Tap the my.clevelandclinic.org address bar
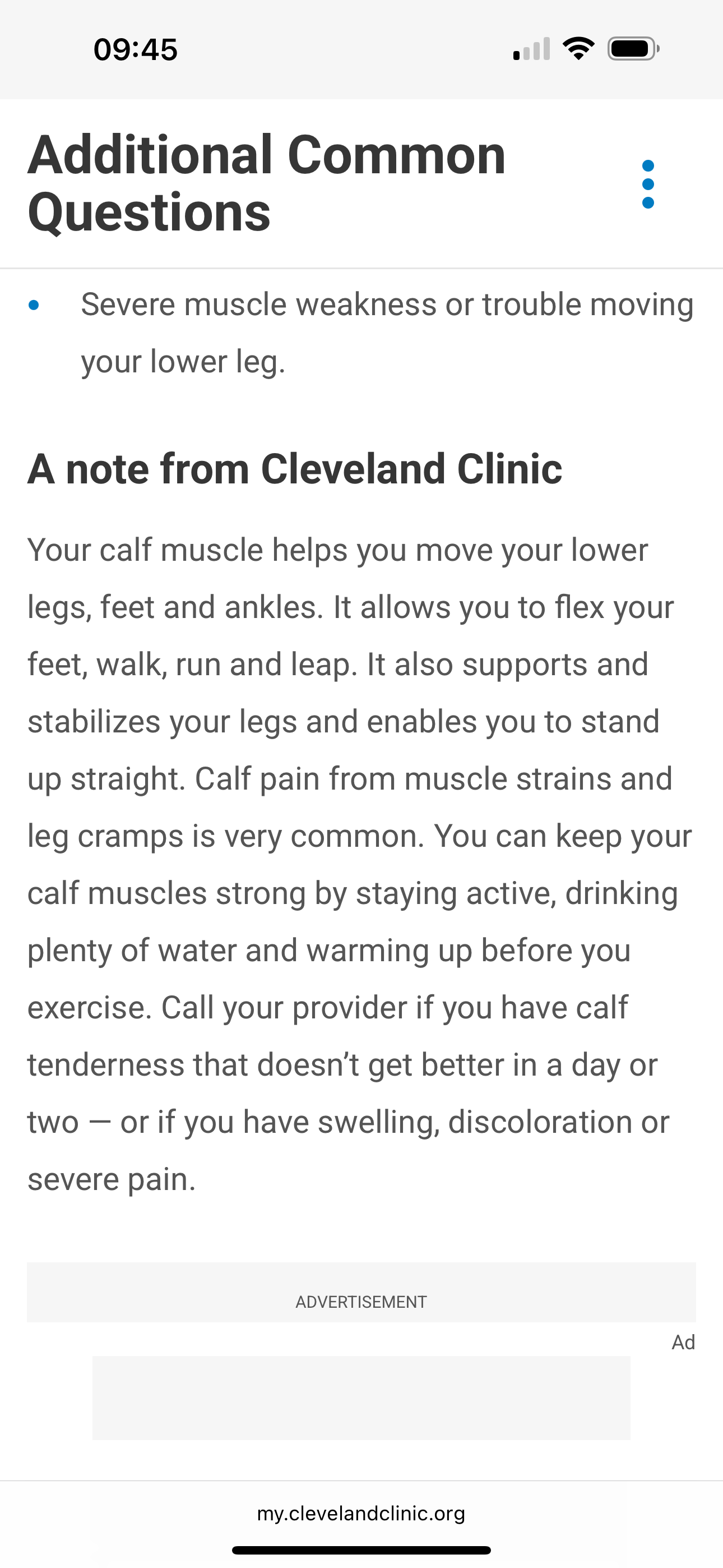 point(361,1513)
